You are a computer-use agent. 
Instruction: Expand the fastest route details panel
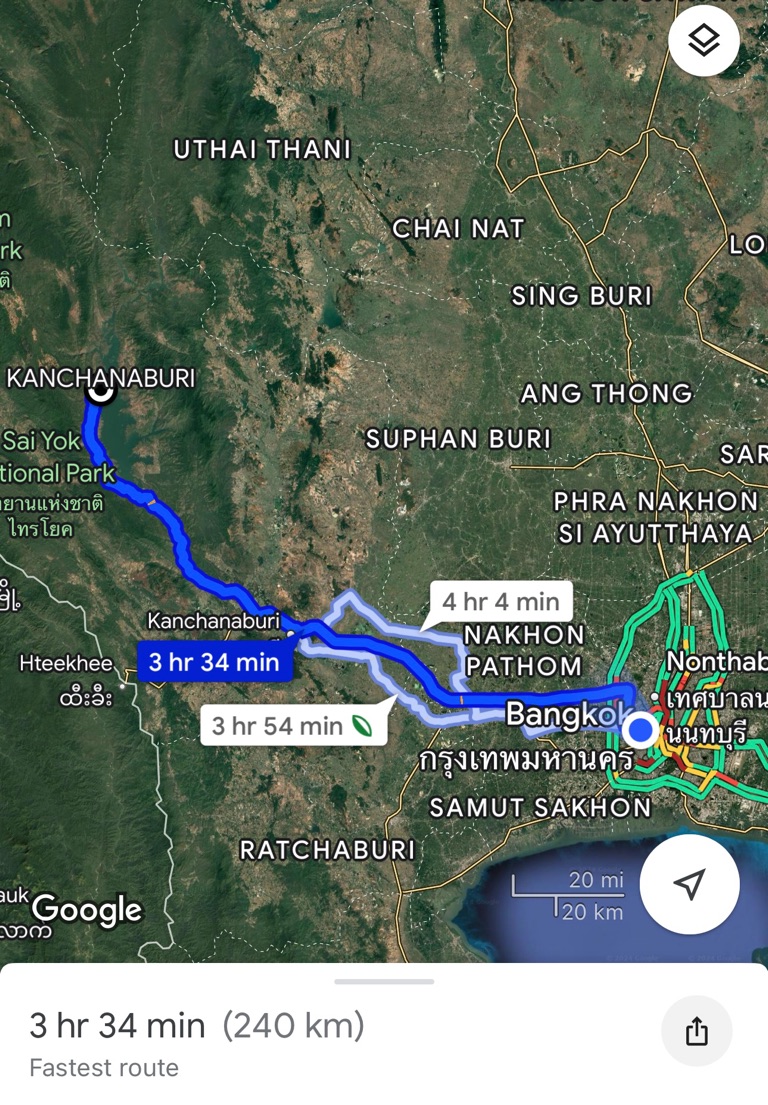pos(384,982)
